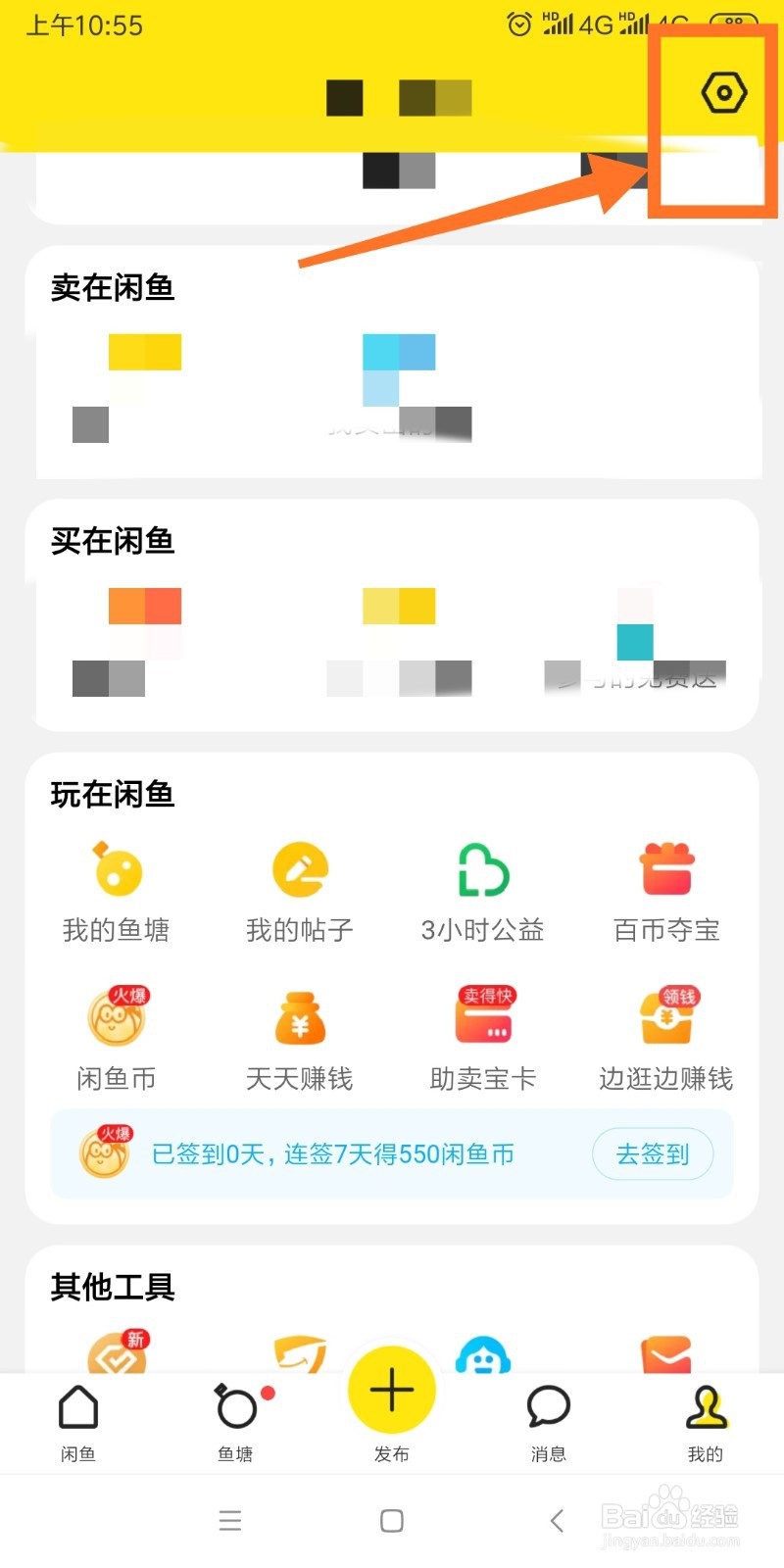Tap the Android back navigation button
Screen dimensions: 784x1568
(x=556, y=1520)
